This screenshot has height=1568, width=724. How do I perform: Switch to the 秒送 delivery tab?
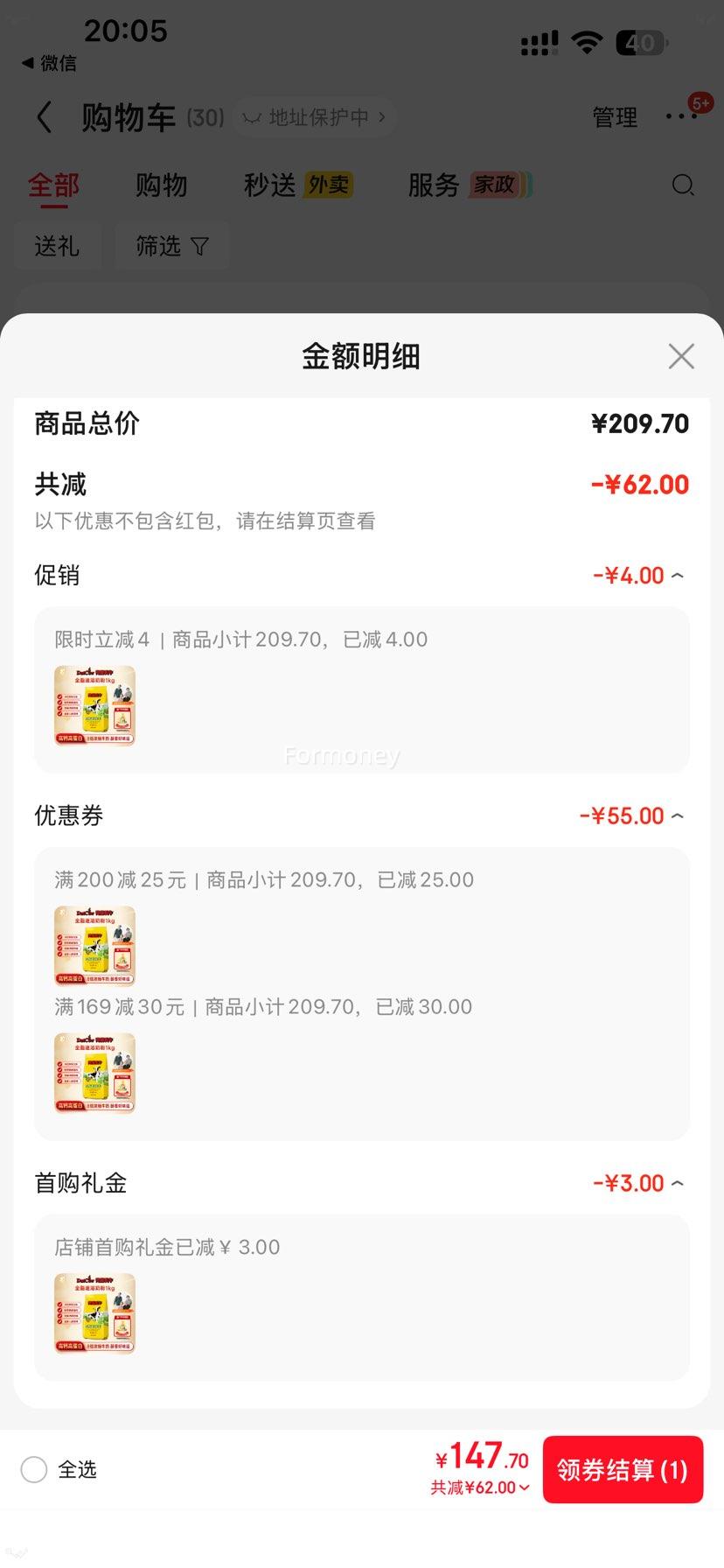pyautogui.click(x=268, y=185)
